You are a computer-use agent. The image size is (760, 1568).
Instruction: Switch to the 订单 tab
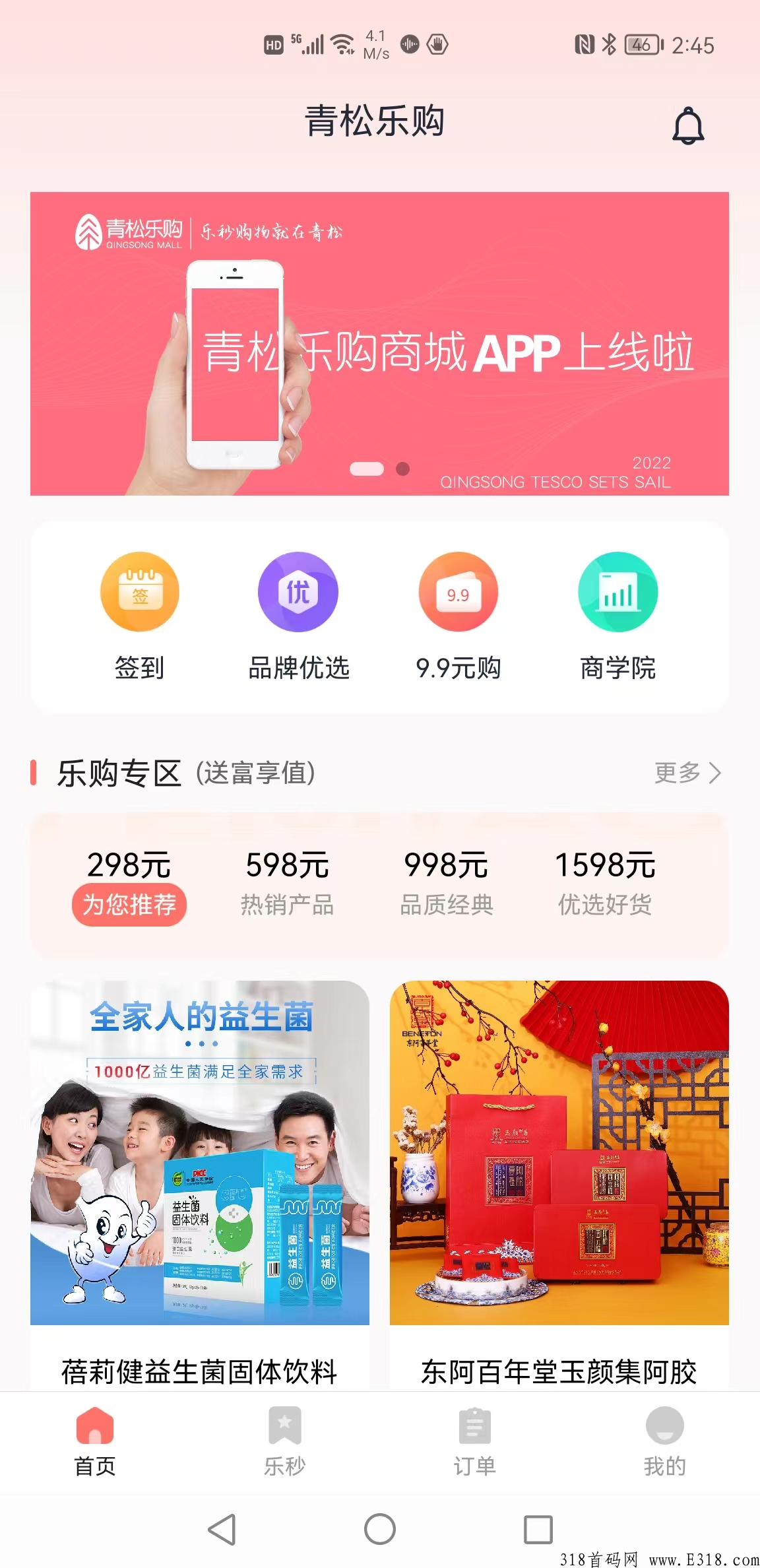click(x=474, y=1442)
